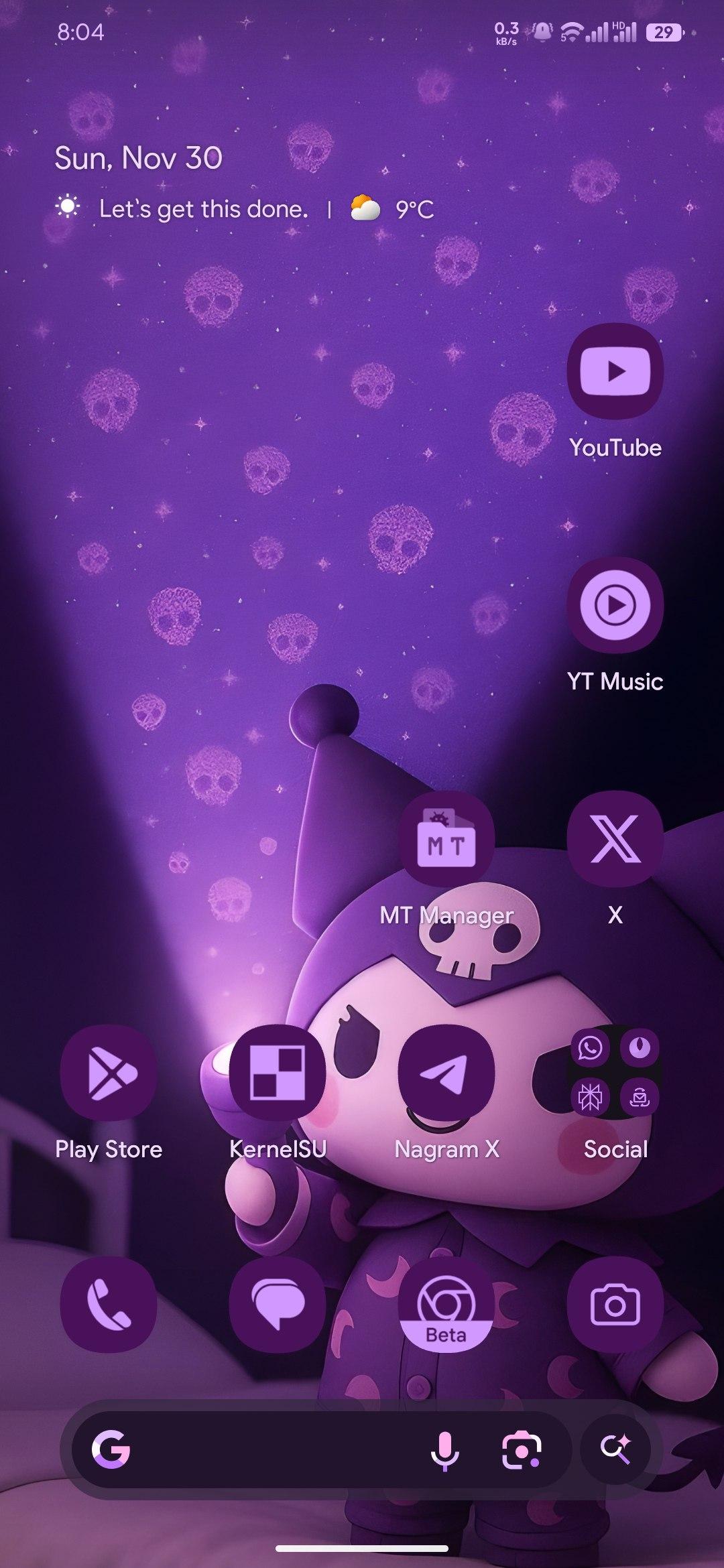Open the Social folder
This screenshot has height=1568, width=724.
(615, 1072)
